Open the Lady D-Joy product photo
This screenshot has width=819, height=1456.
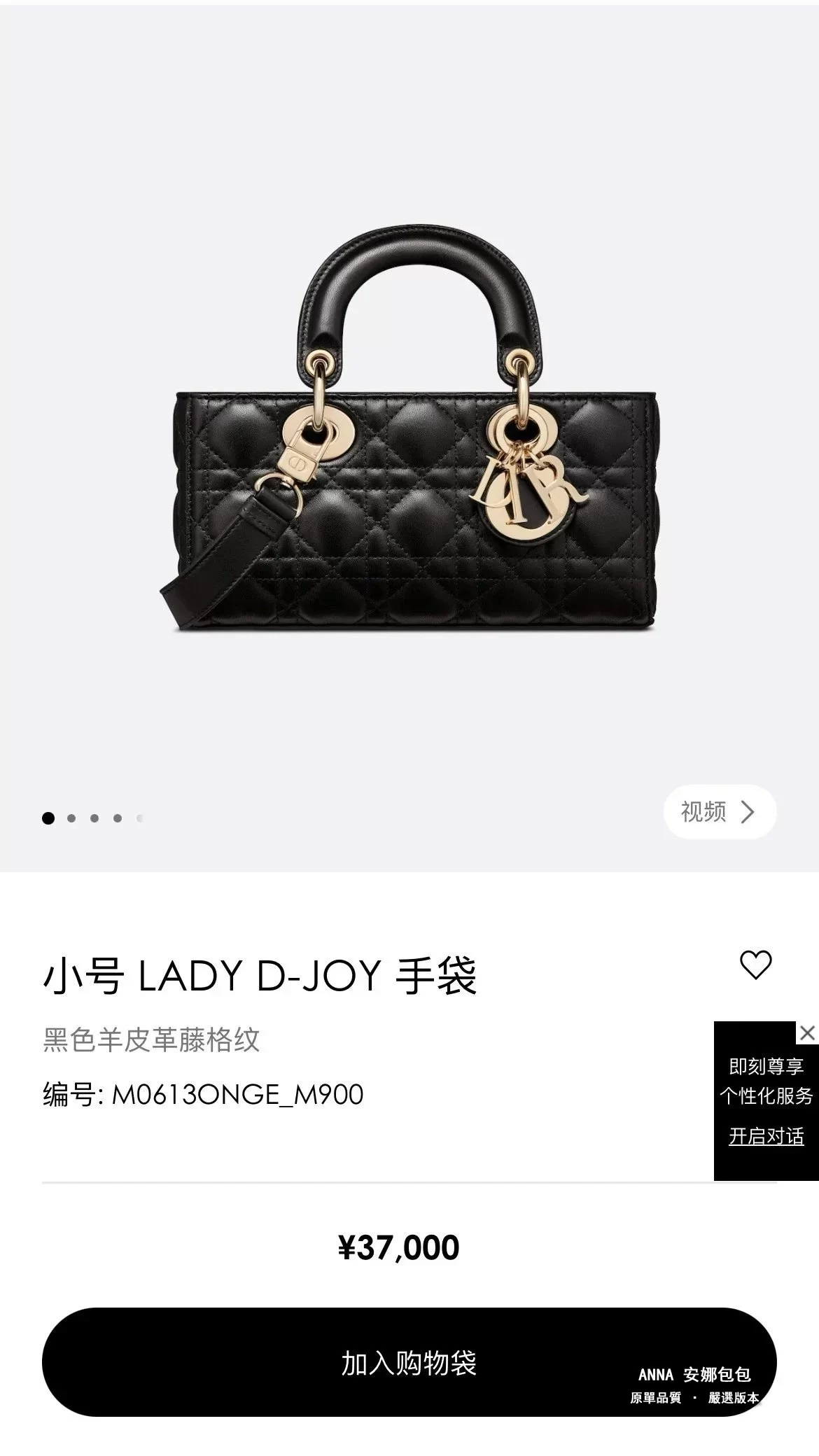pyautogui.click(x=413, y=434)
